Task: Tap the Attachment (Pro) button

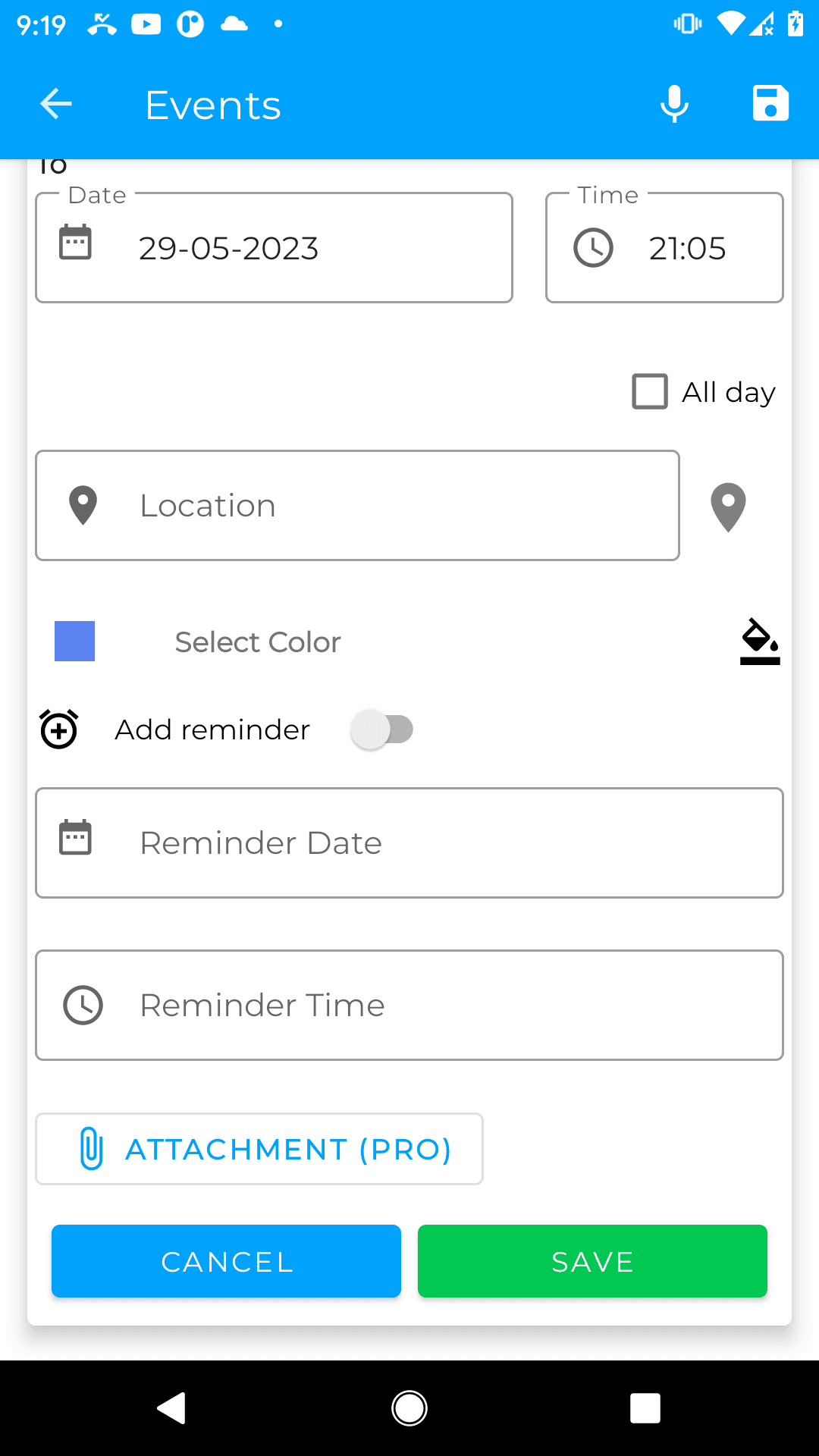Action: click(x=259, y=1149)
